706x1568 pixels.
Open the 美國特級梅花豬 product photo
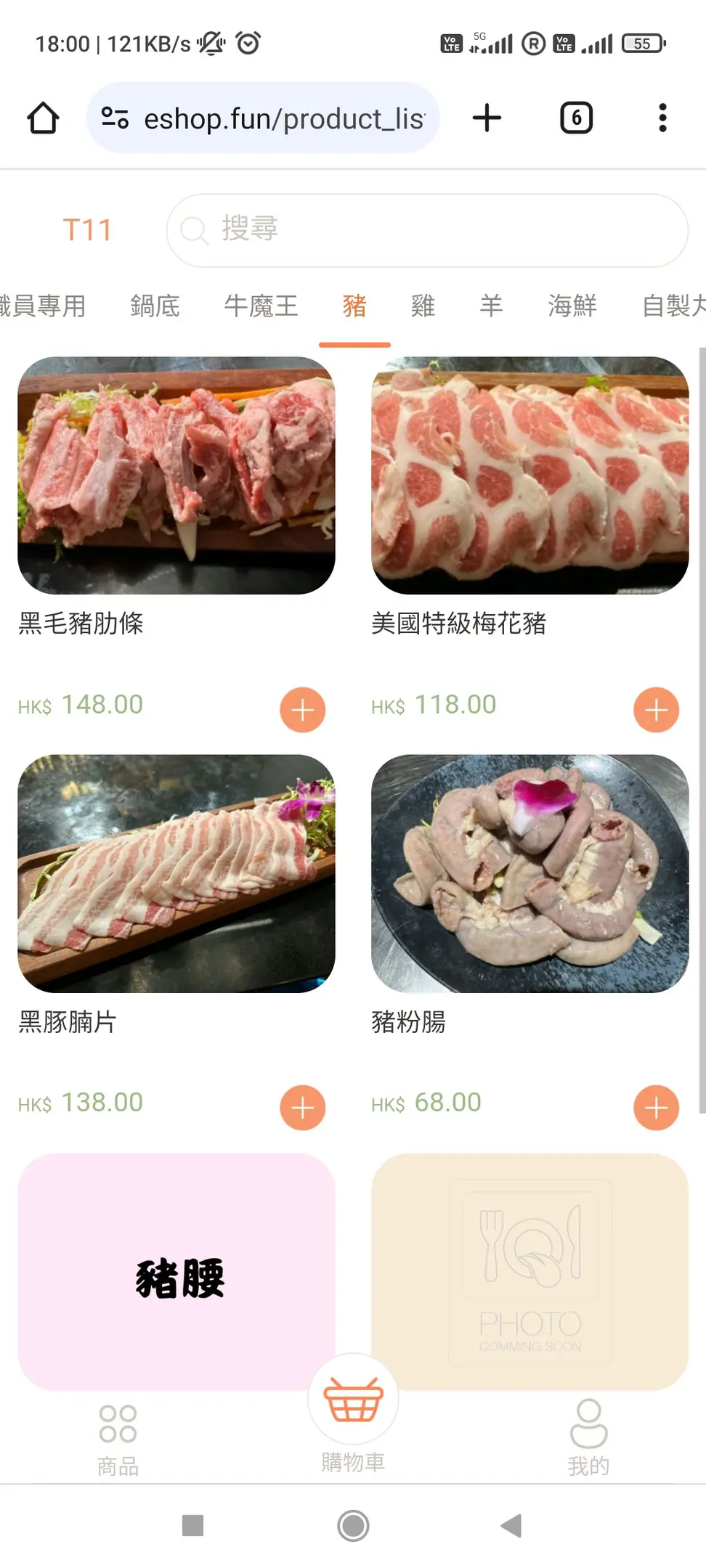[x=529, y=475]
